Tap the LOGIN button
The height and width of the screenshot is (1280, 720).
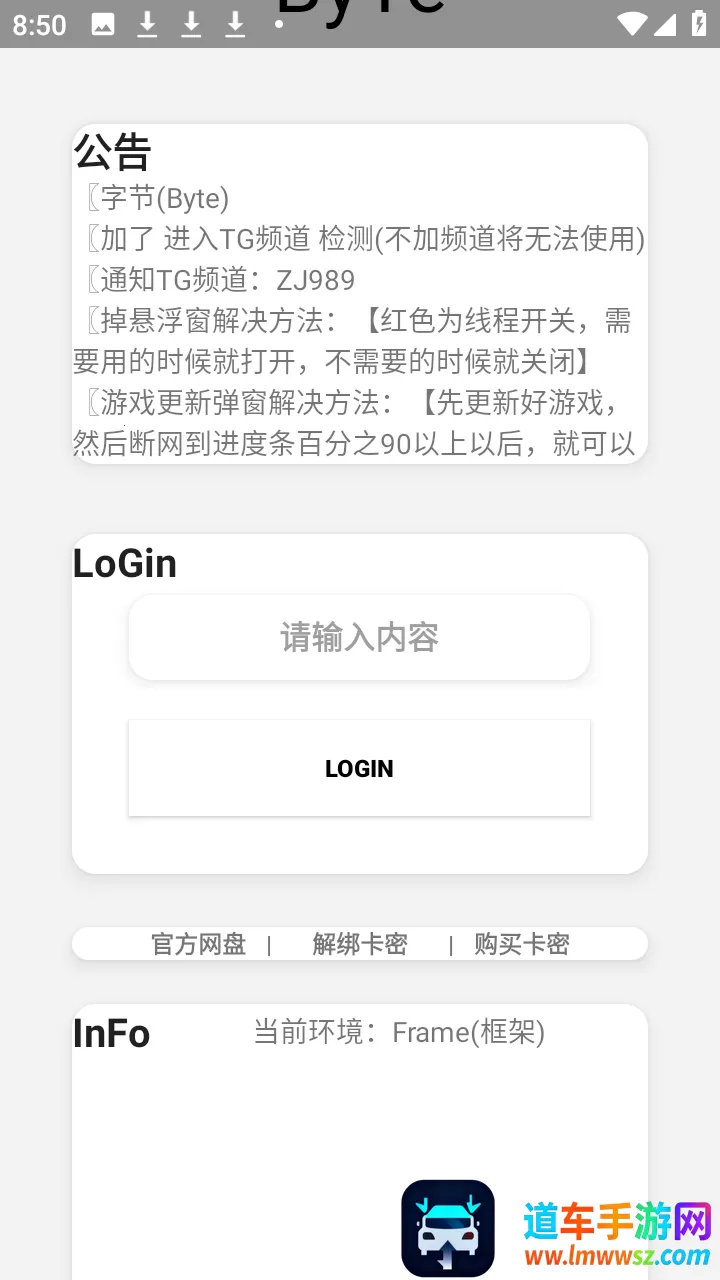(359, 768)
